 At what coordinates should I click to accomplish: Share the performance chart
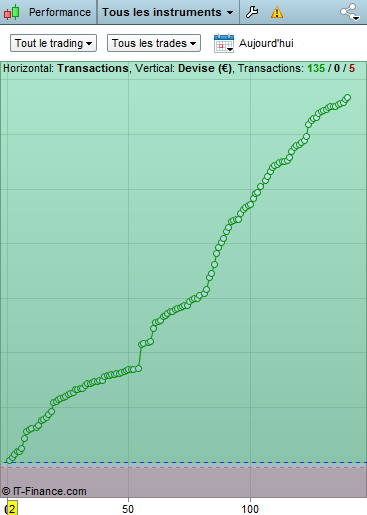tap(350, 12)
